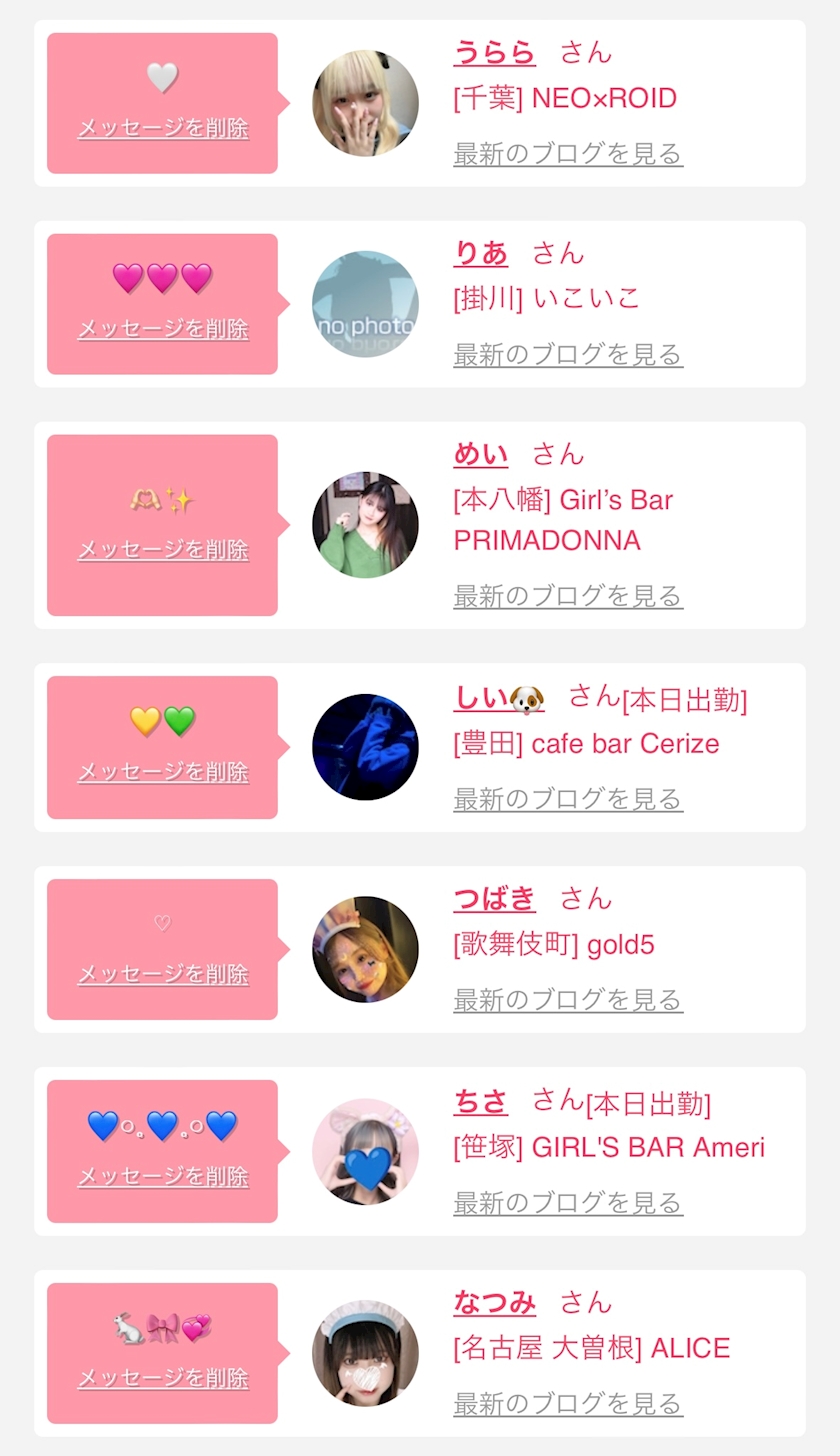Open うらら's profile name link
The image size is (840, 1456).
click(494, 52)
